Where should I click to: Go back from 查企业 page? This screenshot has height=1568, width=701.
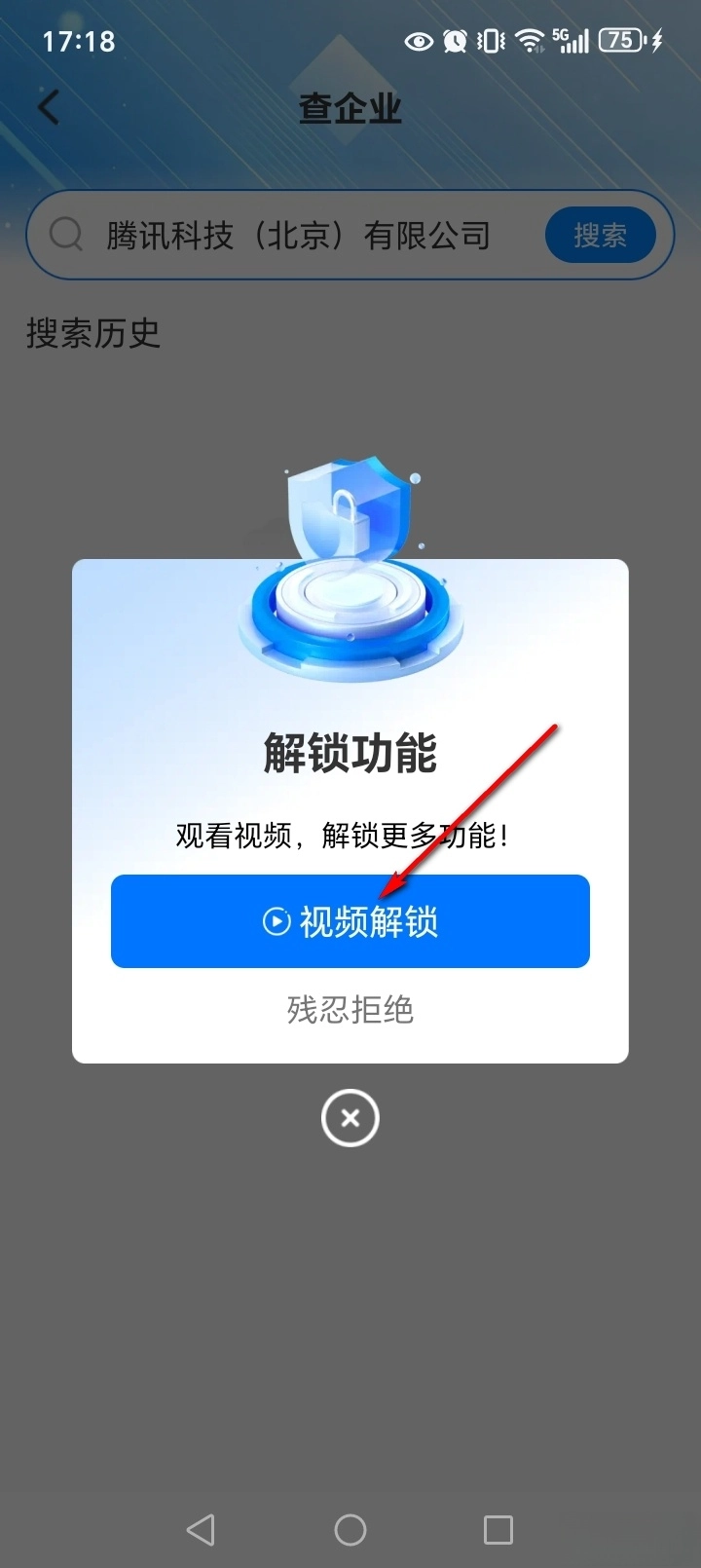tap(49, 107)
